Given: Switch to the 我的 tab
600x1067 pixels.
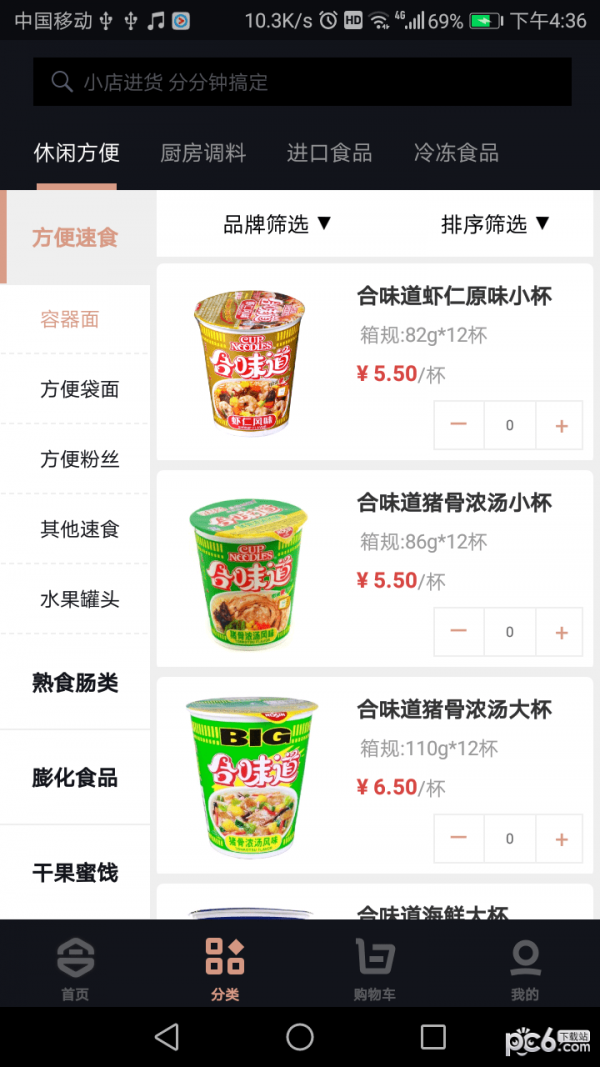Looking at the screenshot, I should 524,970.
